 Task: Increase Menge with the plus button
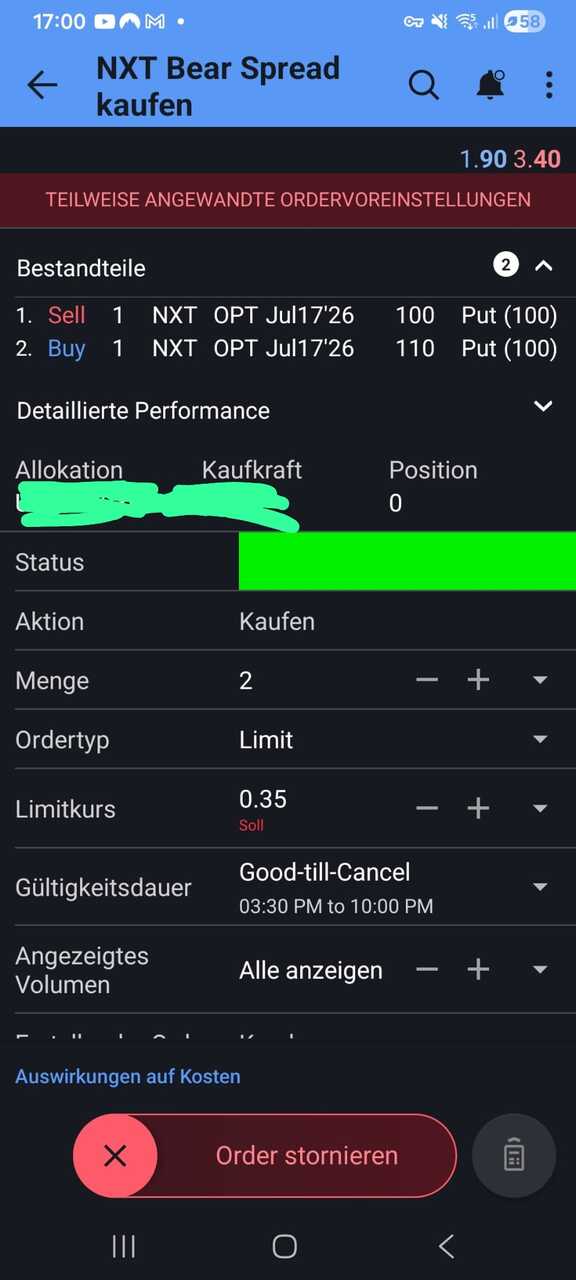point(479,680)
